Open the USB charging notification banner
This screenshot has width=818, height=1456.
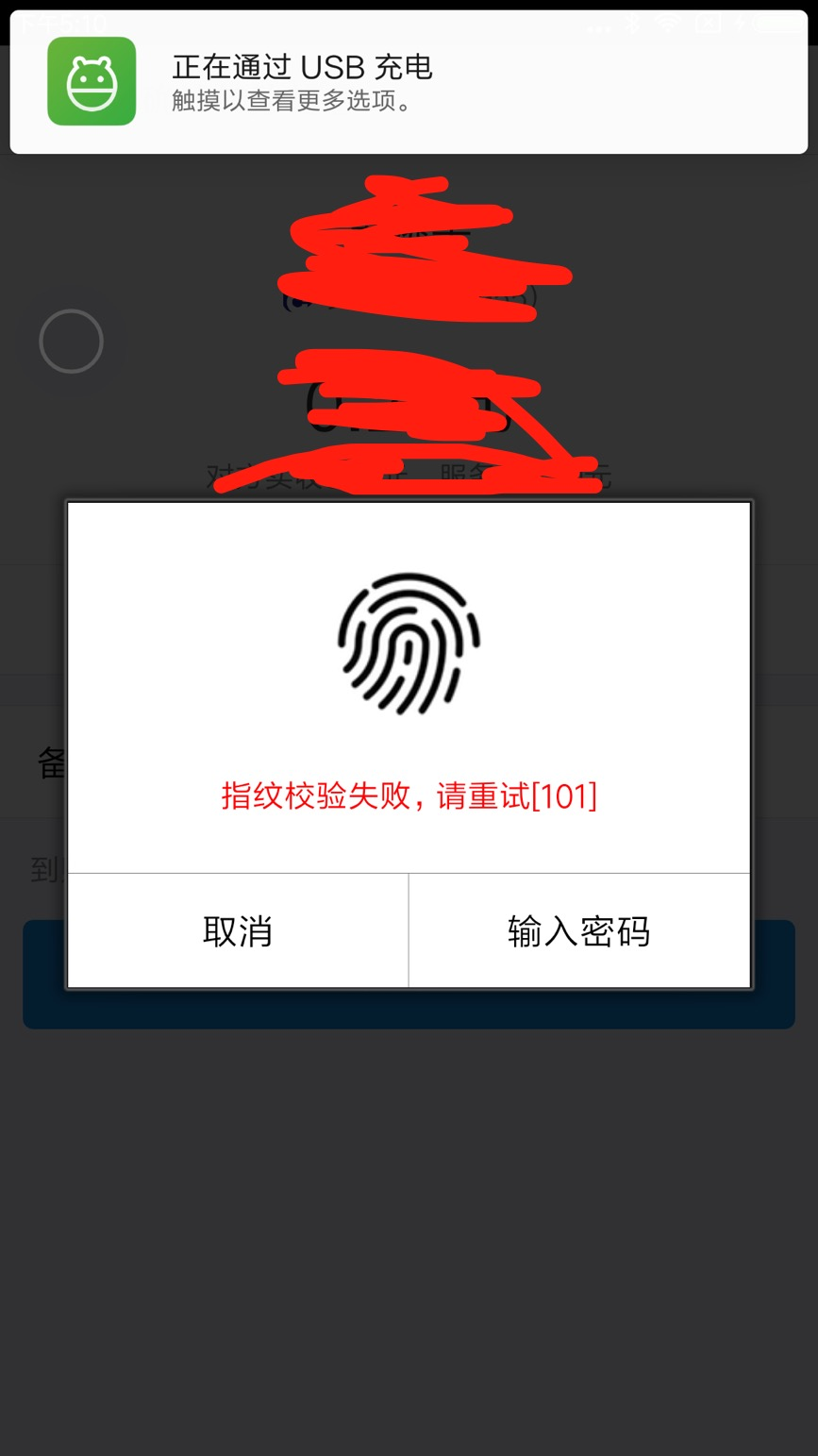[409, 82]
